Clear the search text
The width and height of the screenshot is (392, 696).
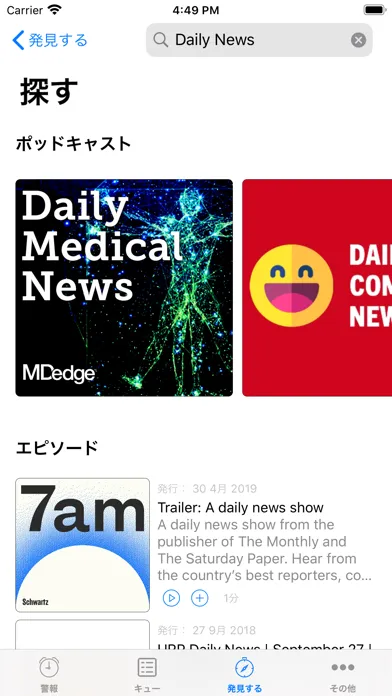[x=358, y=40]
